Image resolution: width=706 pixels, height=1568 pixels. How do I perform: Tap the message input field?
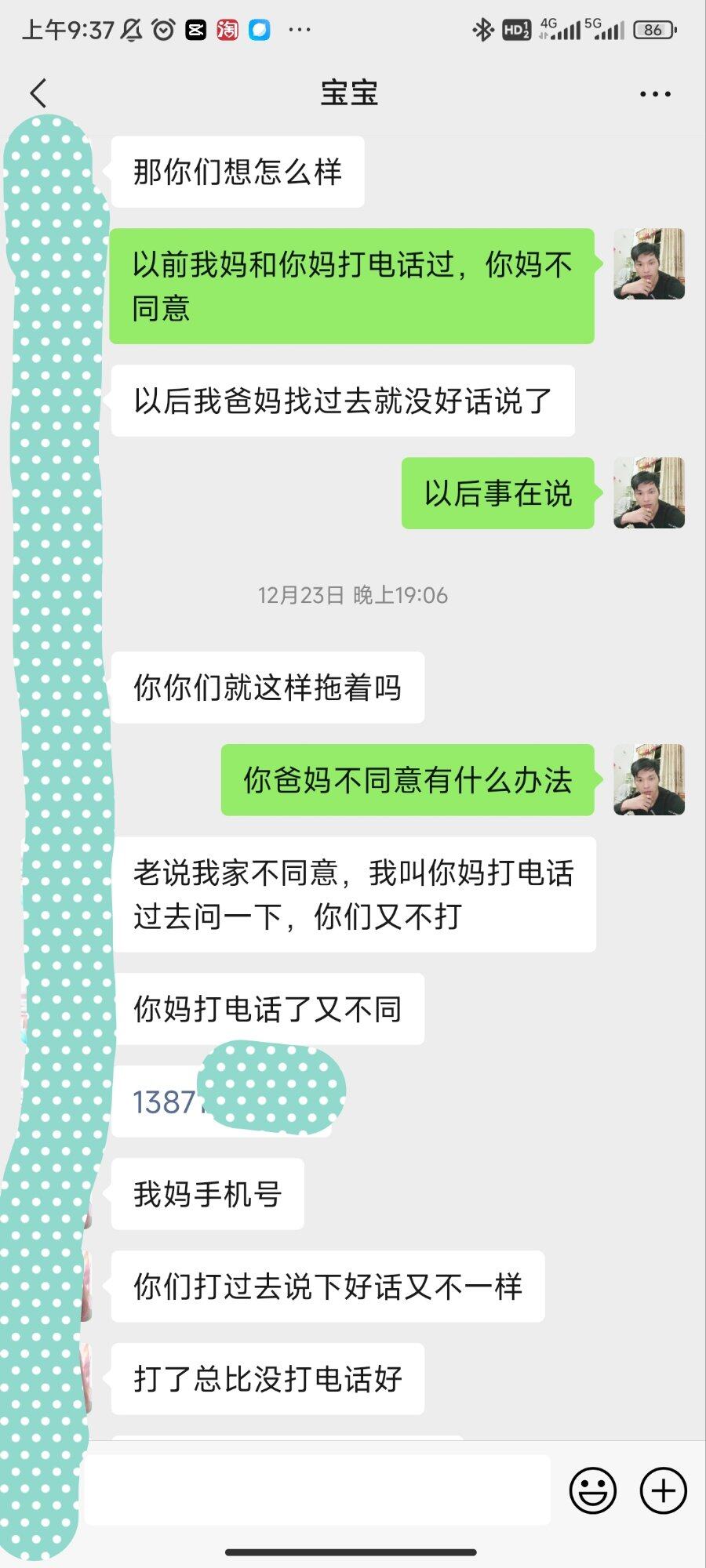coord(317,1490)
